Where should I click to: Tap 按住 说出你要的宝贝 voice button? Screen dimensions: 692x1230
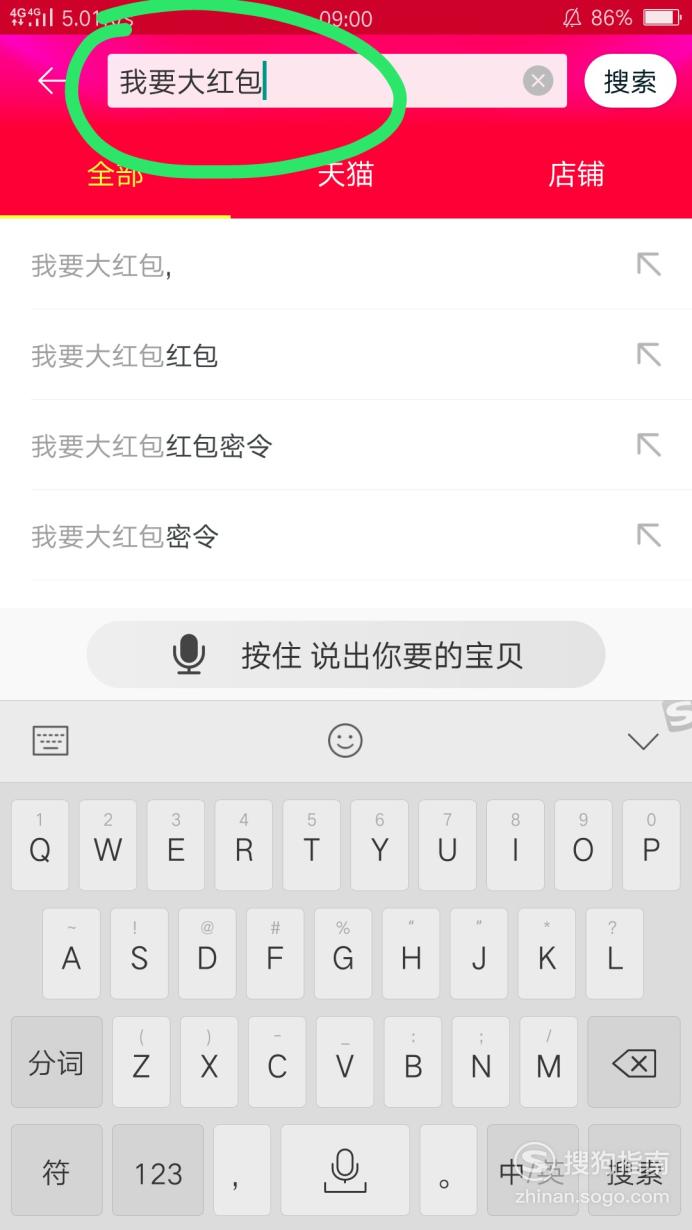346,655
